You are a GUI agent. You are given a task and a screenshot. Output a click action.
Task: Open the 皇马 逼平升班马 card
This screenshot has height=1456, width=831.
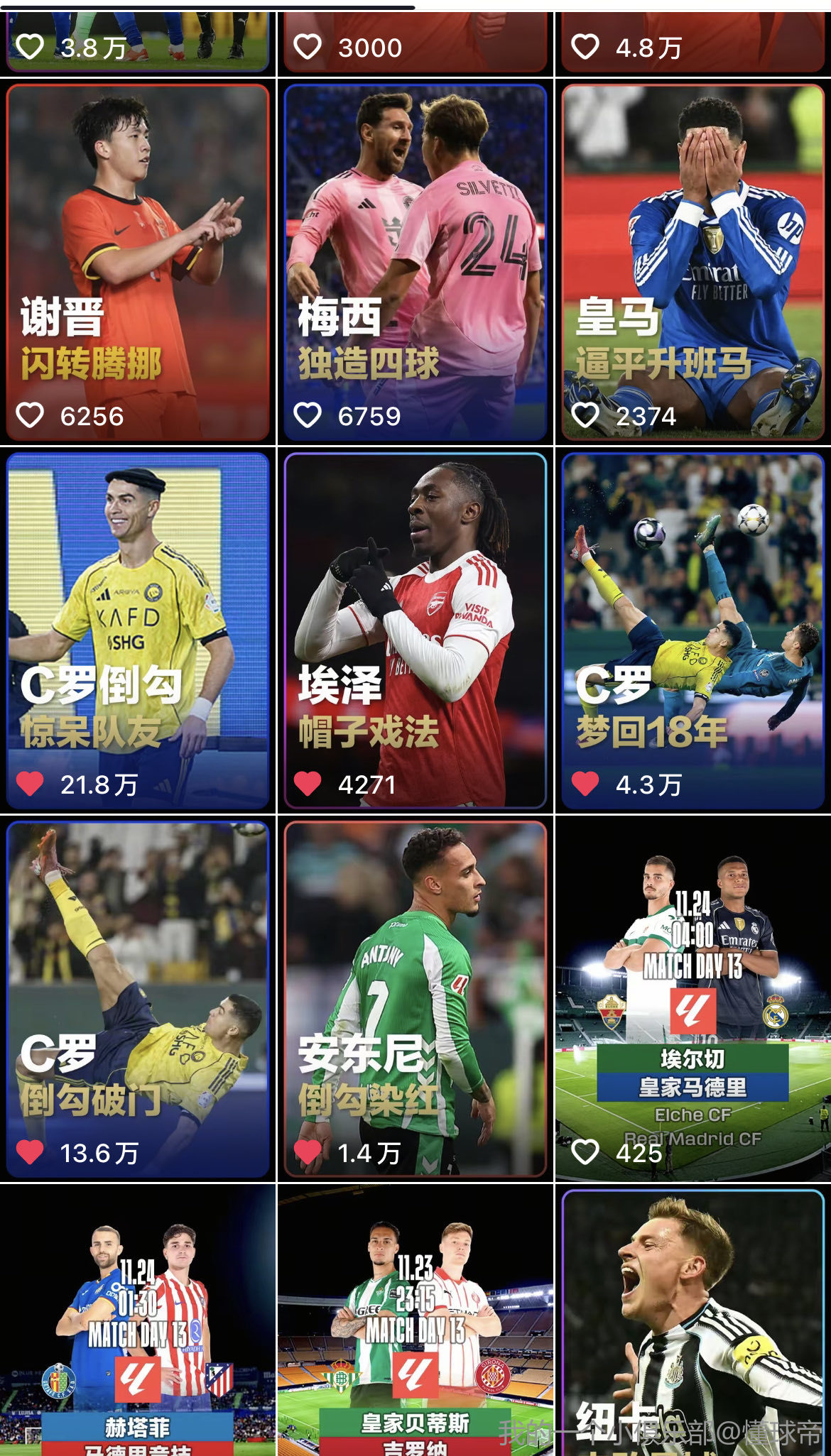pos(692,234)
